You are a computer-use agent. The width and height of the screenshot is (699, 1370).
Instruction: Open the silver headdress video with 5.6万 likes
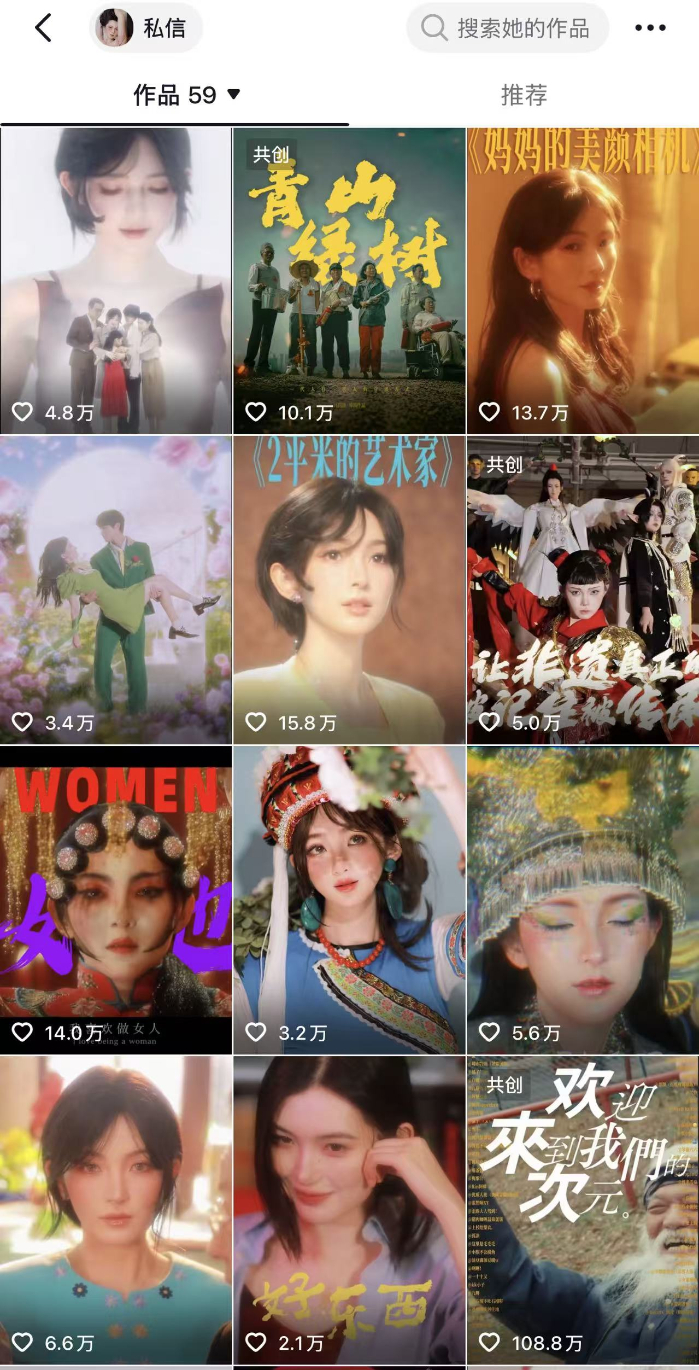click(583, 900)
